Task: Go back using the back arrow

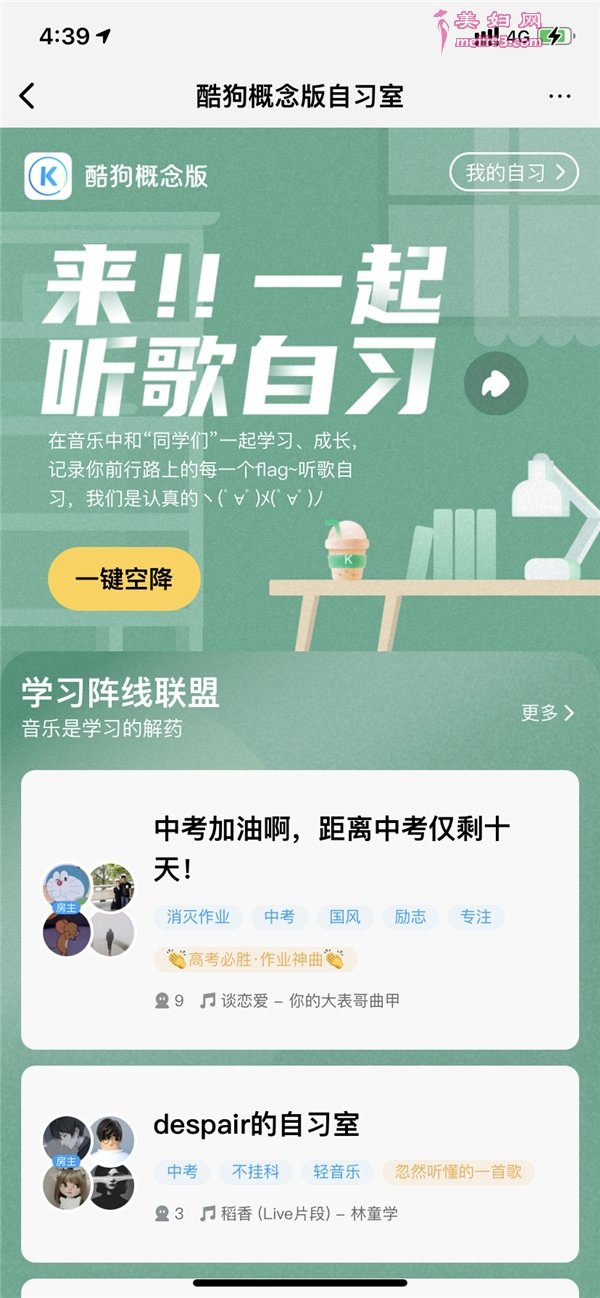Action: 27,96
